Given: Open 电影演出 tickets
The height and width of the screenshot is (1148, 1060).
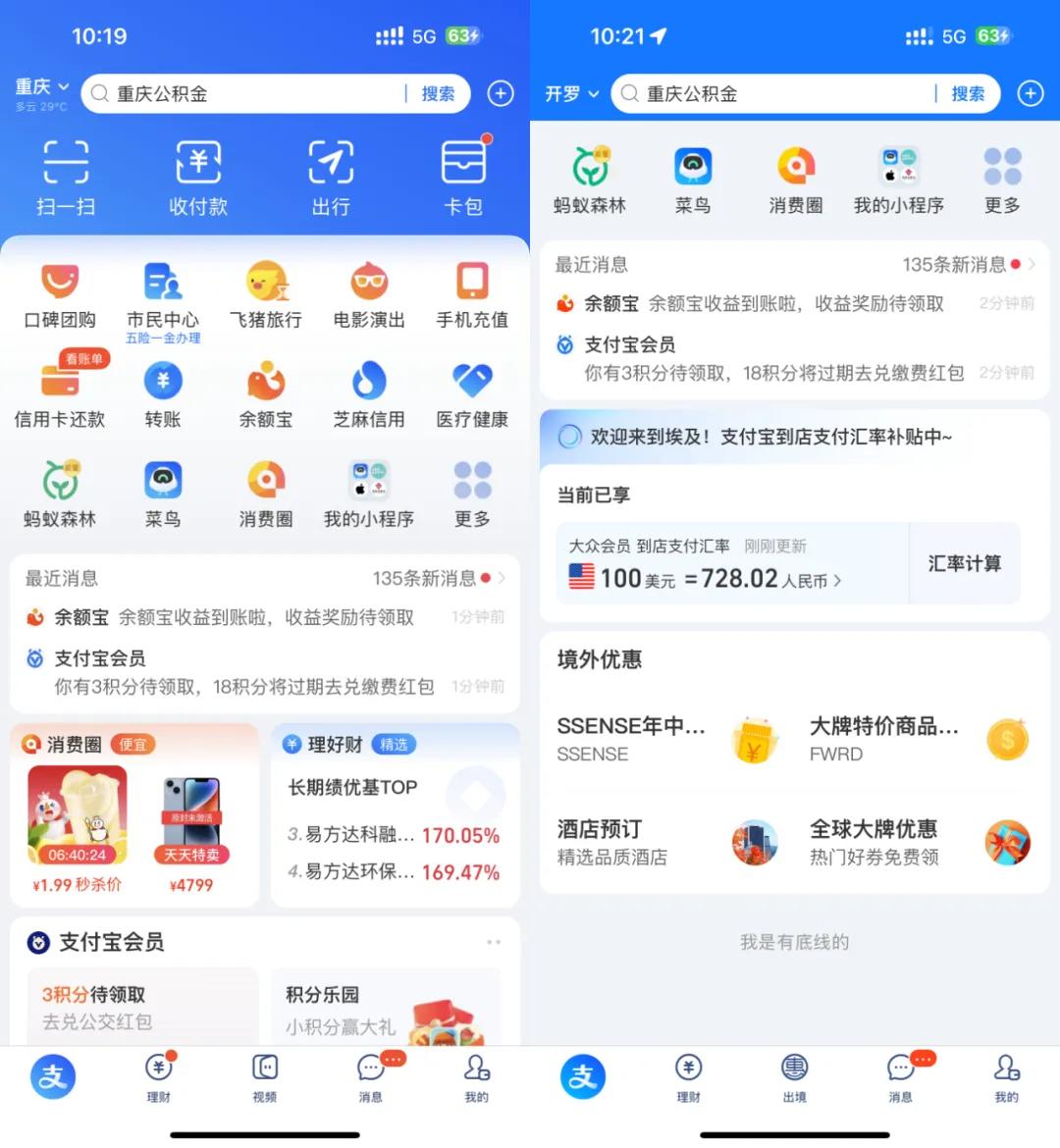Looking at the screenshot, I should point(369,294).
